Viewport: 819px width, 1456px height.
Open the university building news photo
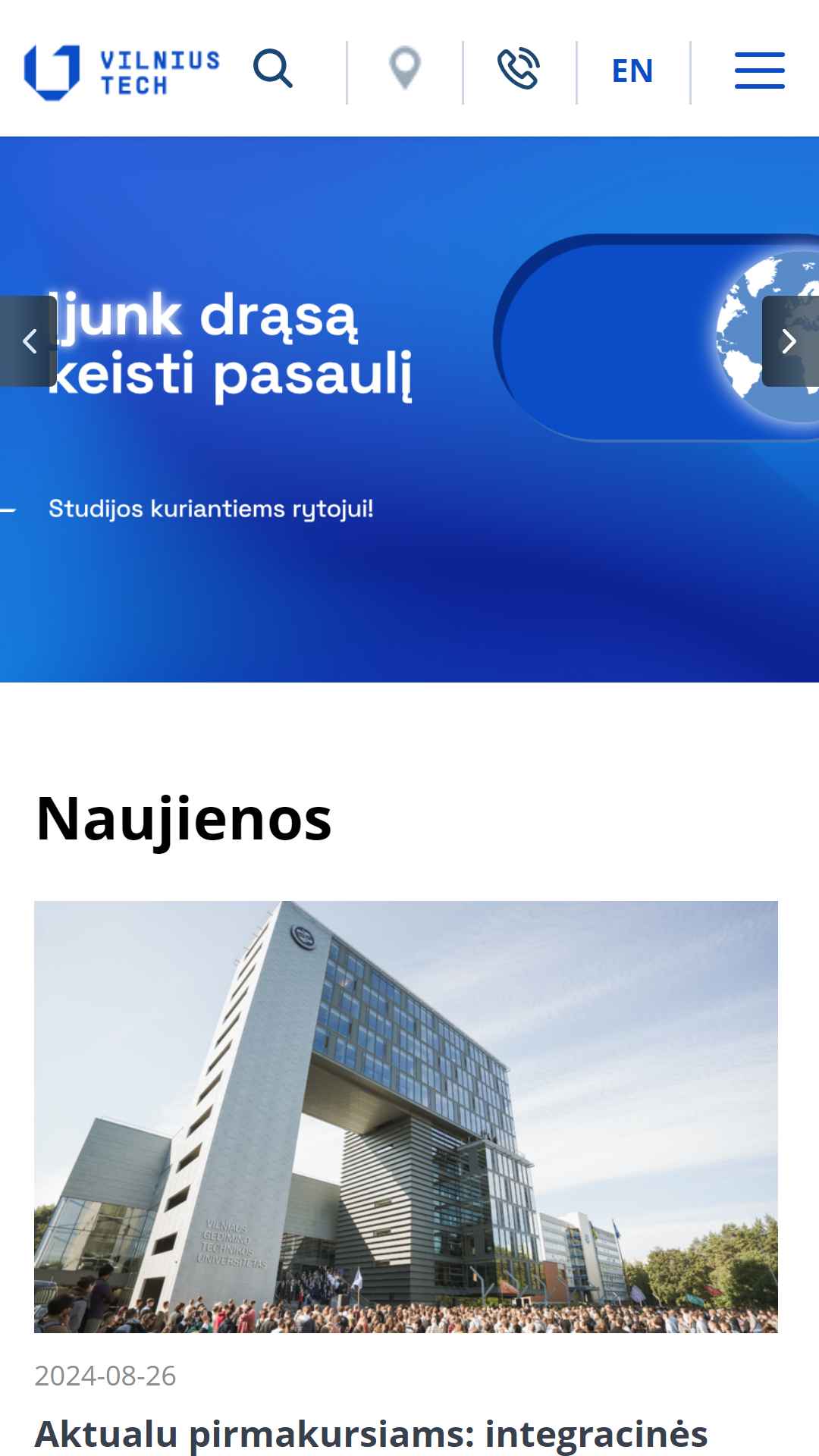(x=406, y=1117)
